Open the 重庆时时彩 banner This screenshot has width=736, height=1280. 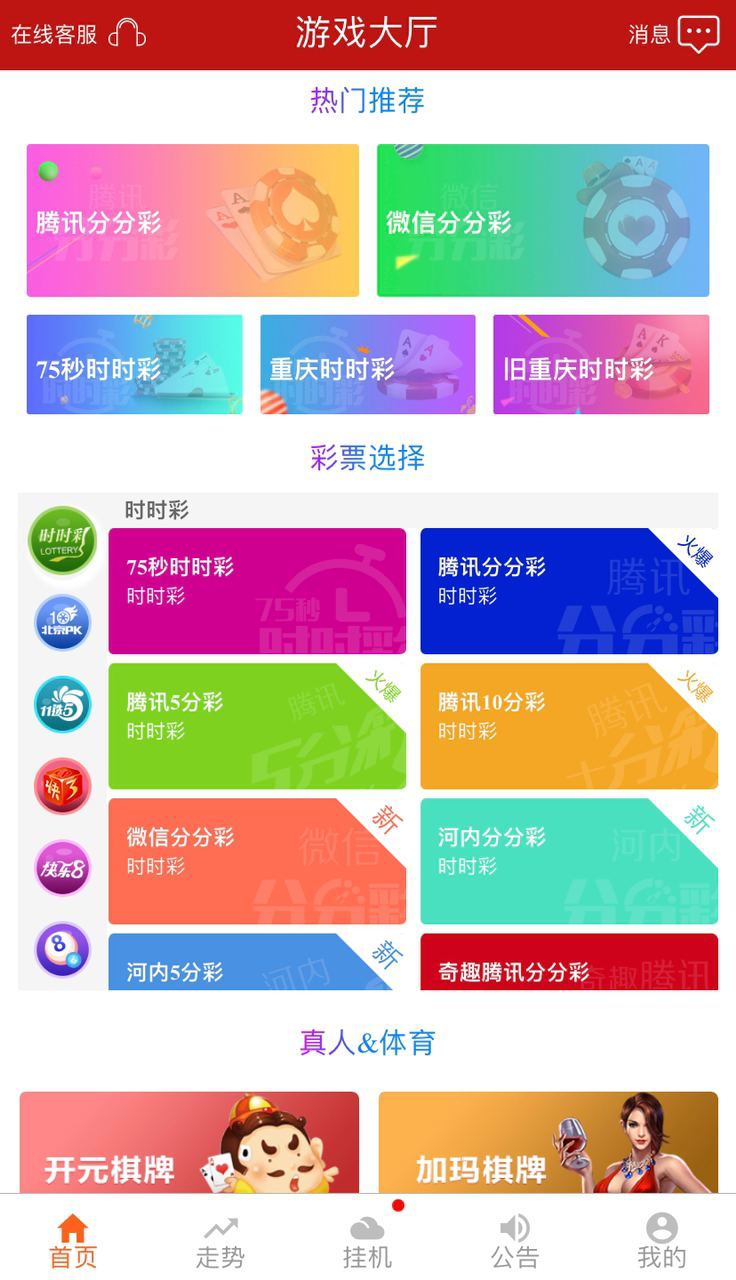click(367, 365)
